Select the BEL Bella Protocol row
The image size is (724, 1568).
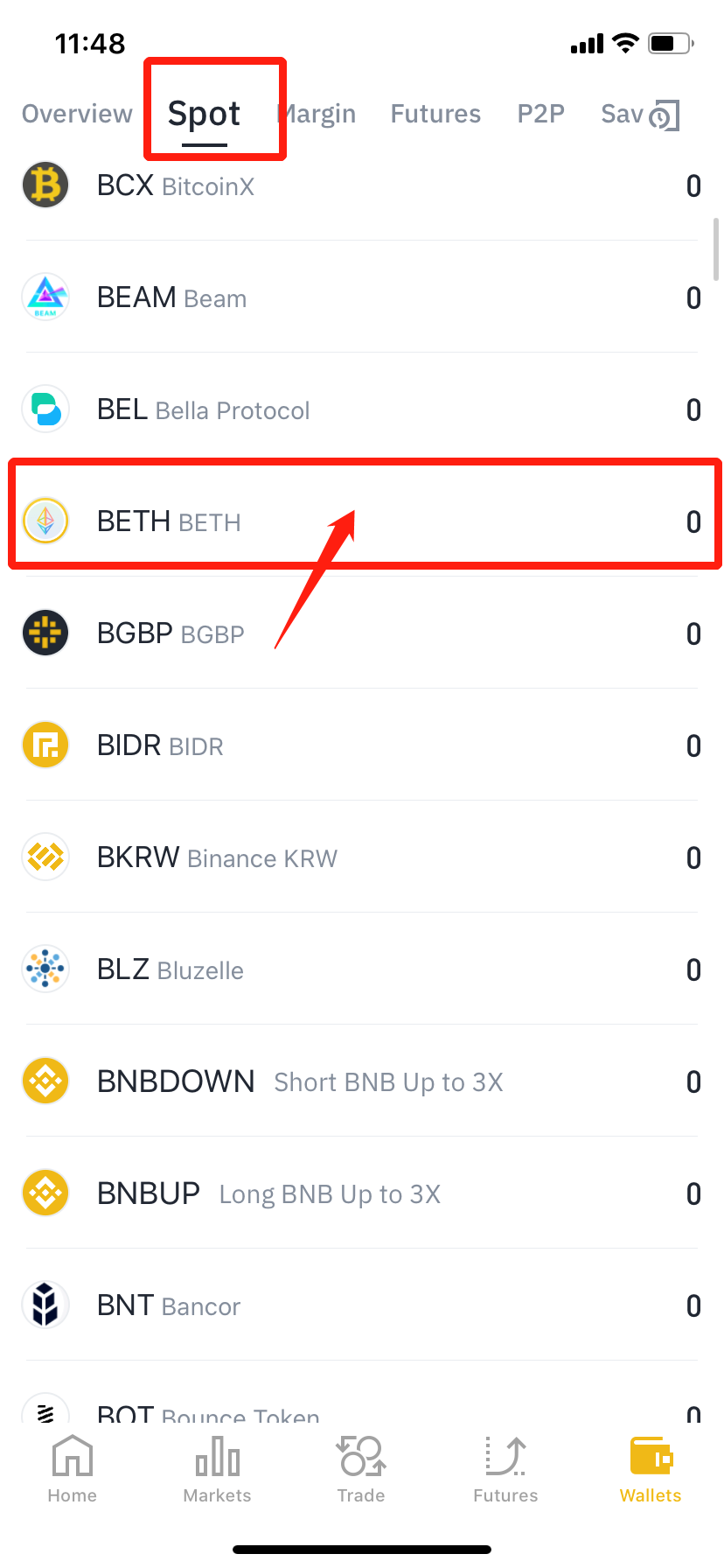(362, 409)
